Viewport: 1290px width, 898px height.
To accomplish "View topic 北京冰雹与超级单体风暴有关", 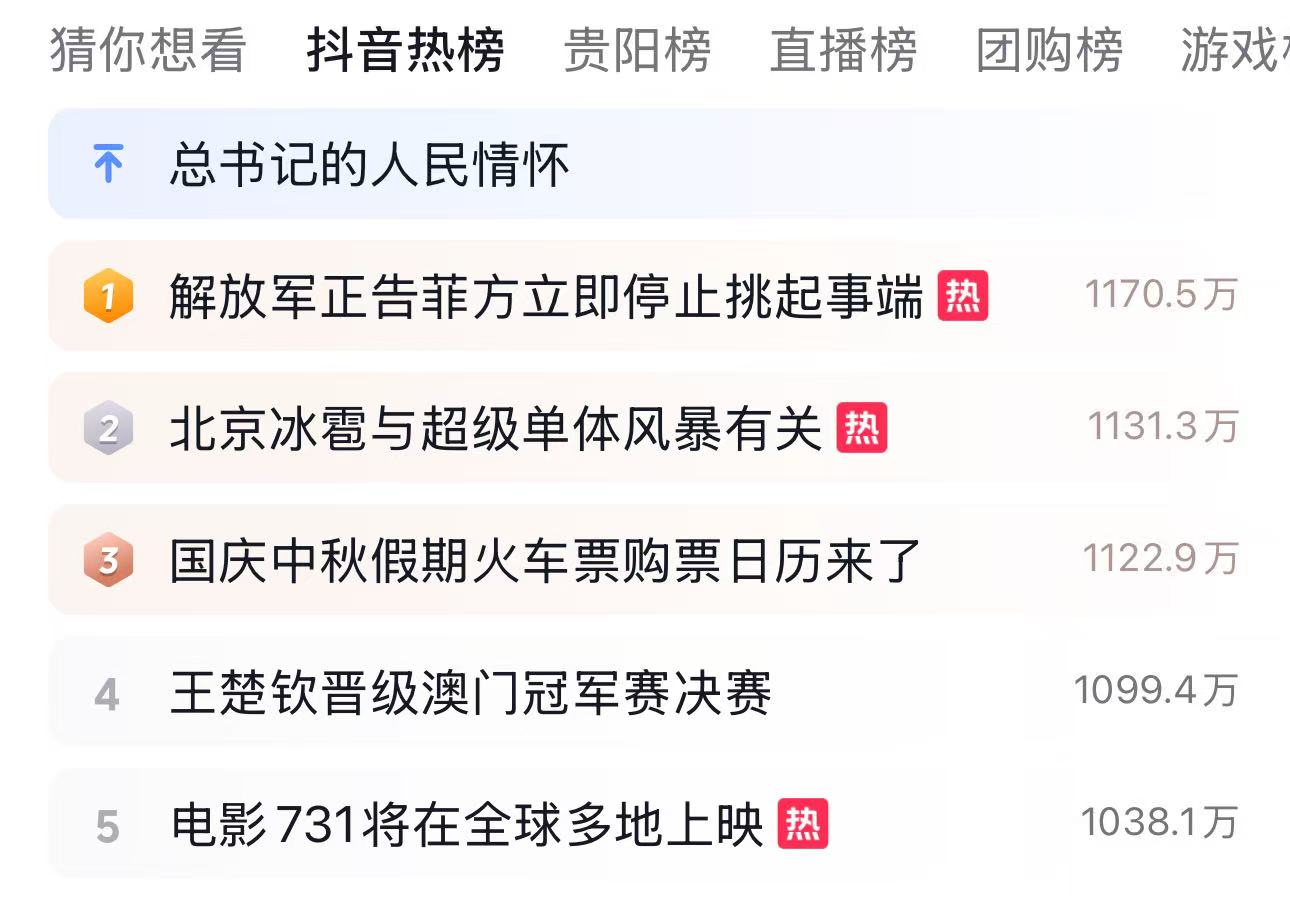I will point(495,429).
